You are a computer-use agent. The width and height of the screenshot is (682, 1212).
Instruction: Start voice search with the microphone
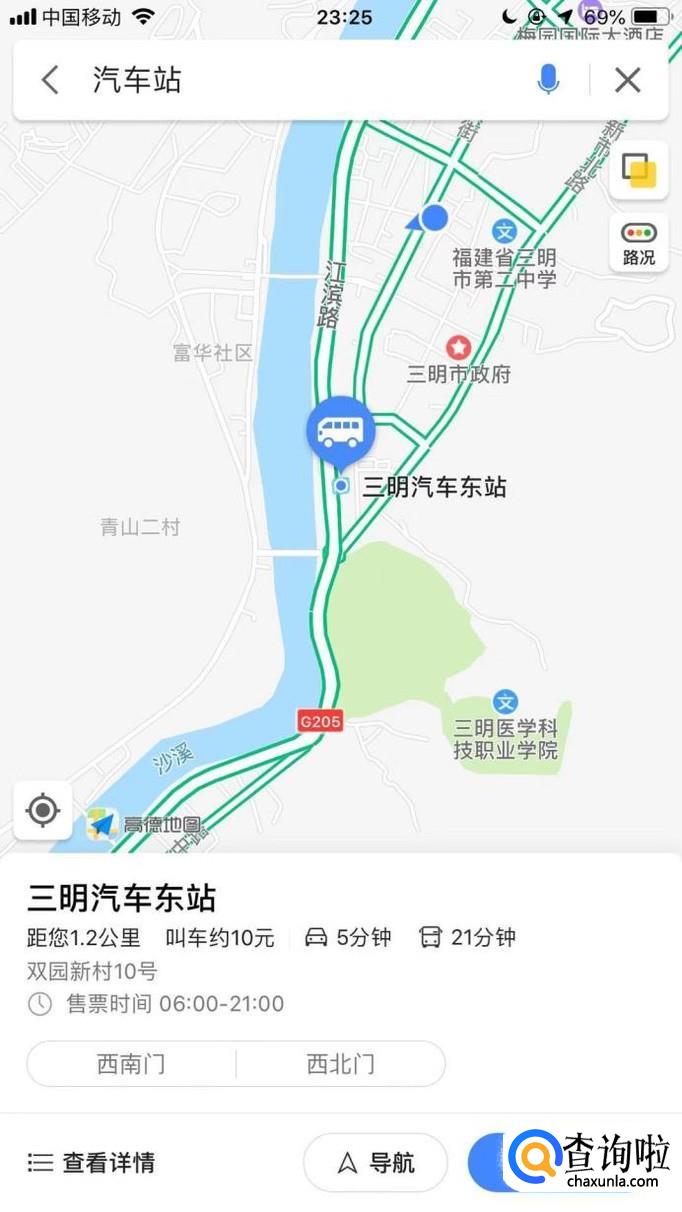(x=548, y=79)
